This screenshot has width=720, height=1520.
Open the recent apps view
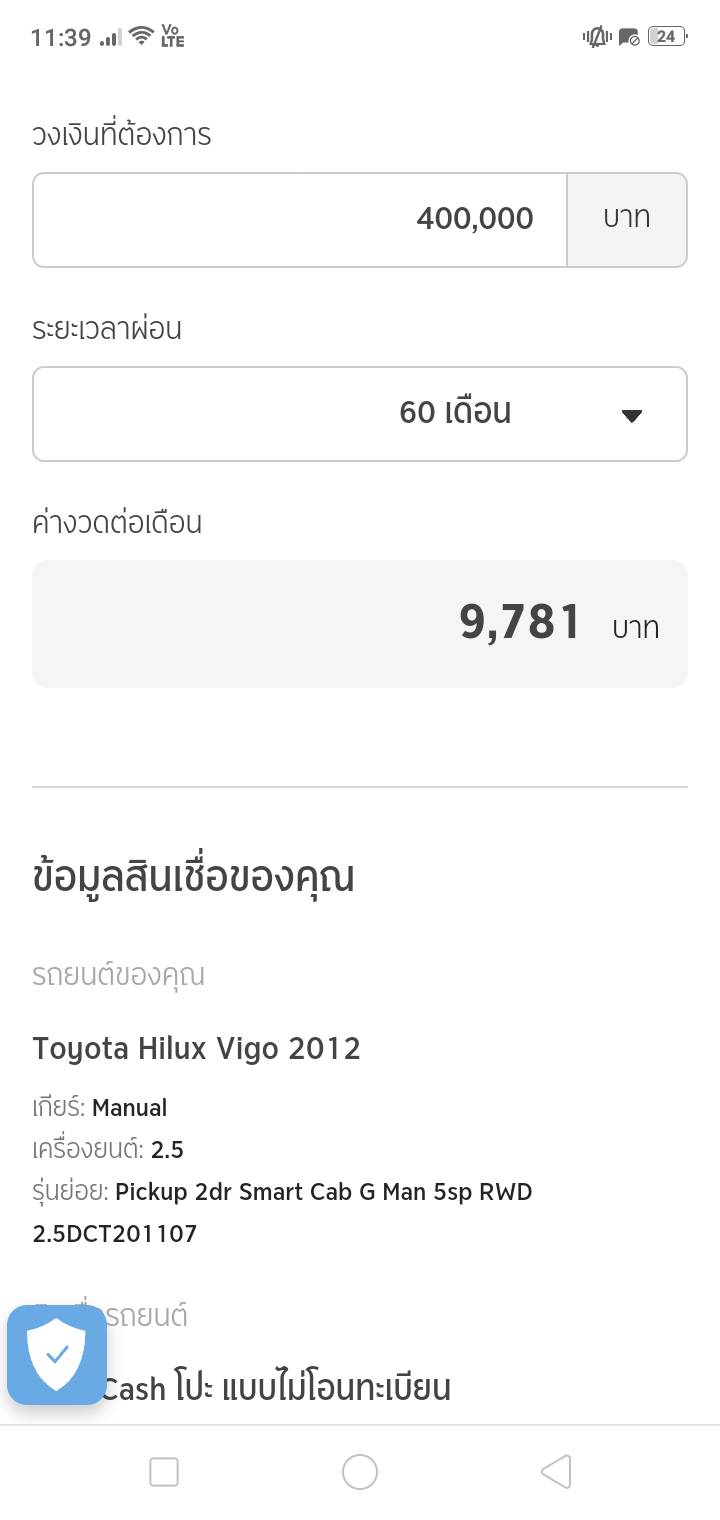point(164,1471)
